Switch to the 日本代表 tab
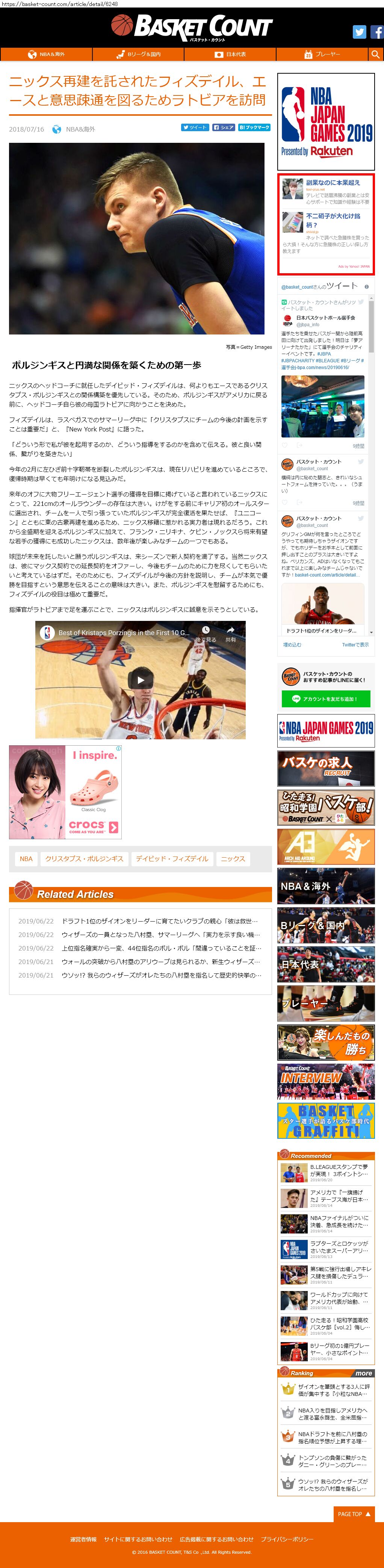The image size is (384, 1568). (230, 54)
